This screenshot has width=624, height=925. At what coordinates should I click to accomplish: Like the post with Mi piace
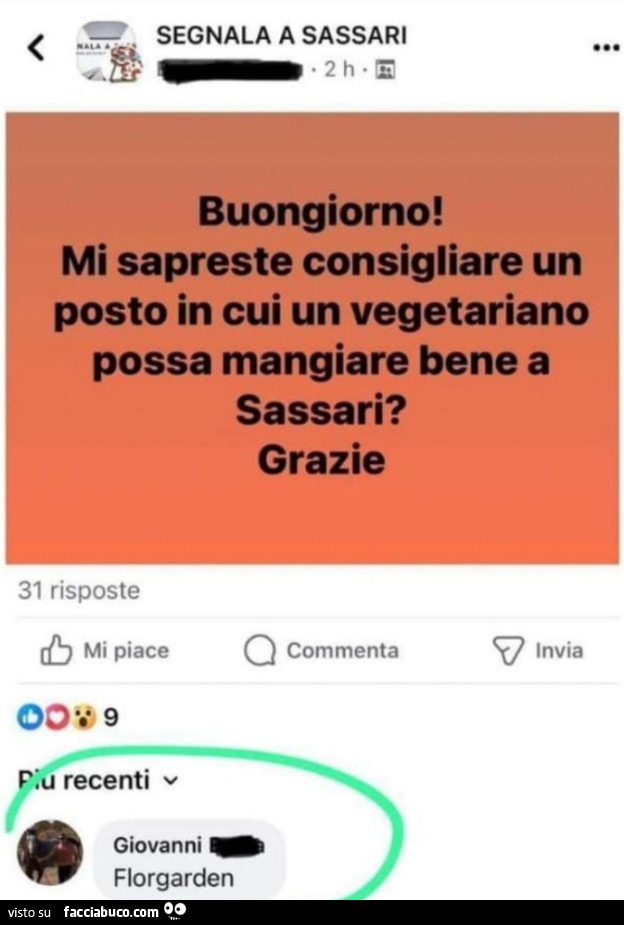pyautogui.click(x=104, y=651)
